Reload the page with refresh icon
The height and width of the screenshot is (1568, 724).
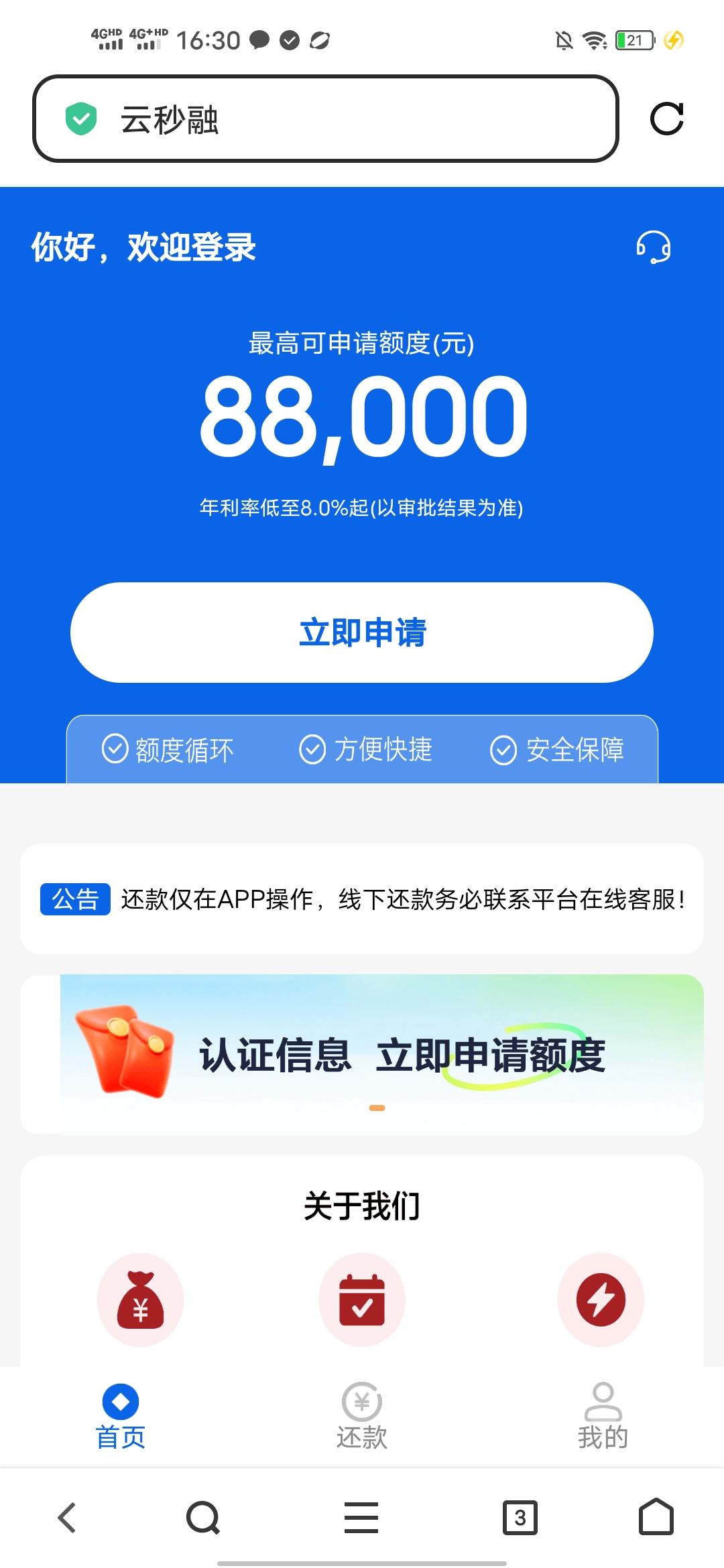666,119
